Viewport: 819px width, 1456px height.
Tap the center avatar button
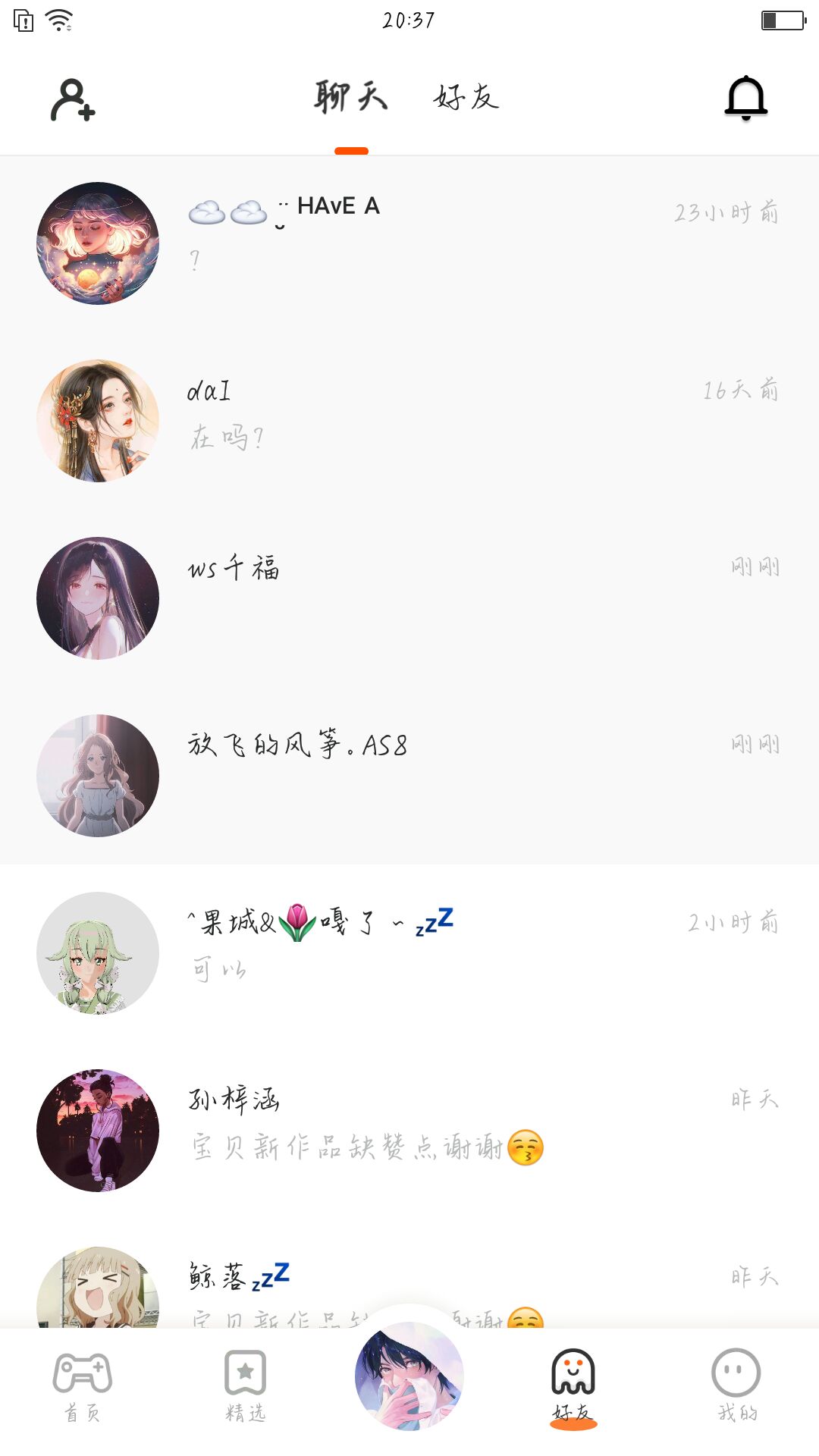coord(409,1376)
